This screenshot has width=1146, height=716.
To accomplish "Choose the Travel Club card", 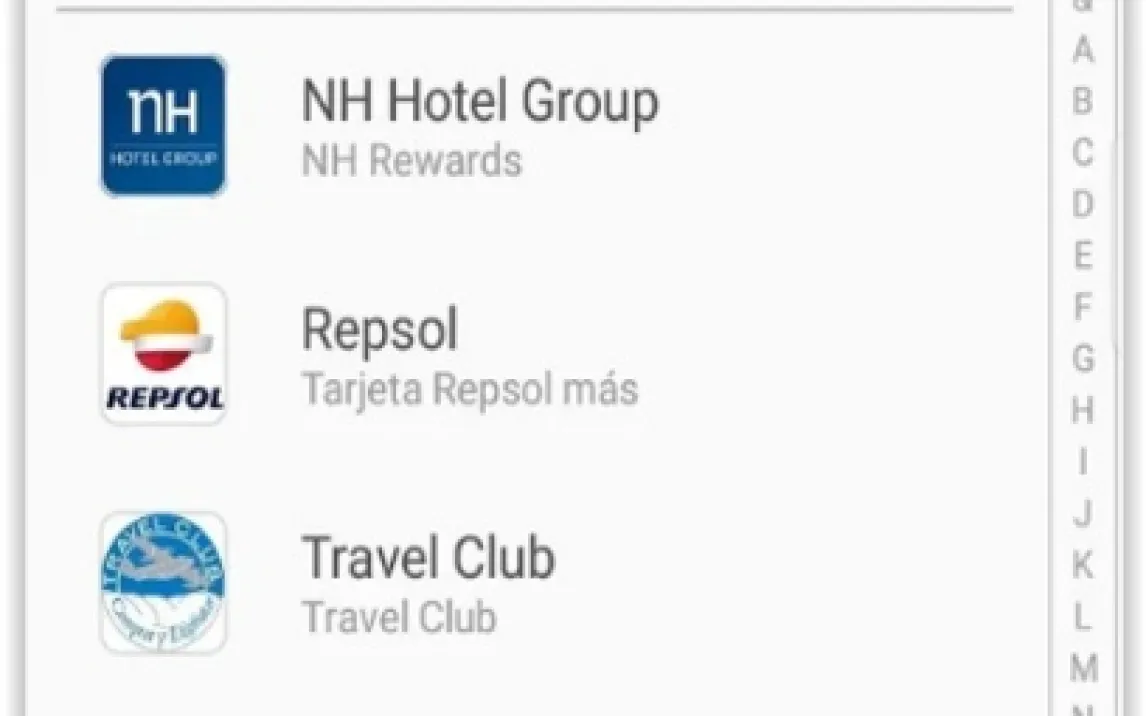I will tap(428, 582).
